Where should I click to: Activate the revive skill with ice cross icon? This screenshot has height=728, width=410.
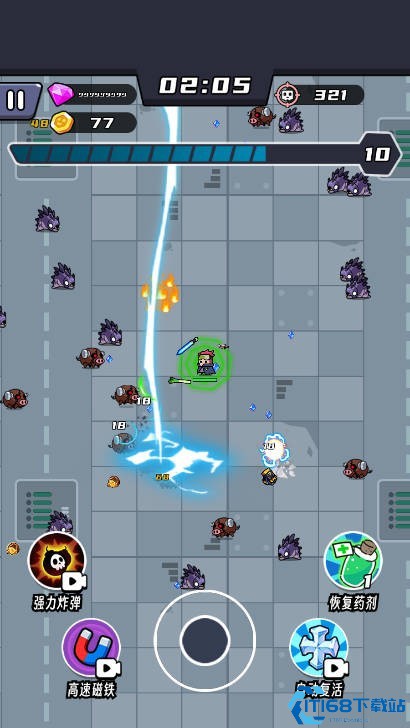tap(319, 648)
